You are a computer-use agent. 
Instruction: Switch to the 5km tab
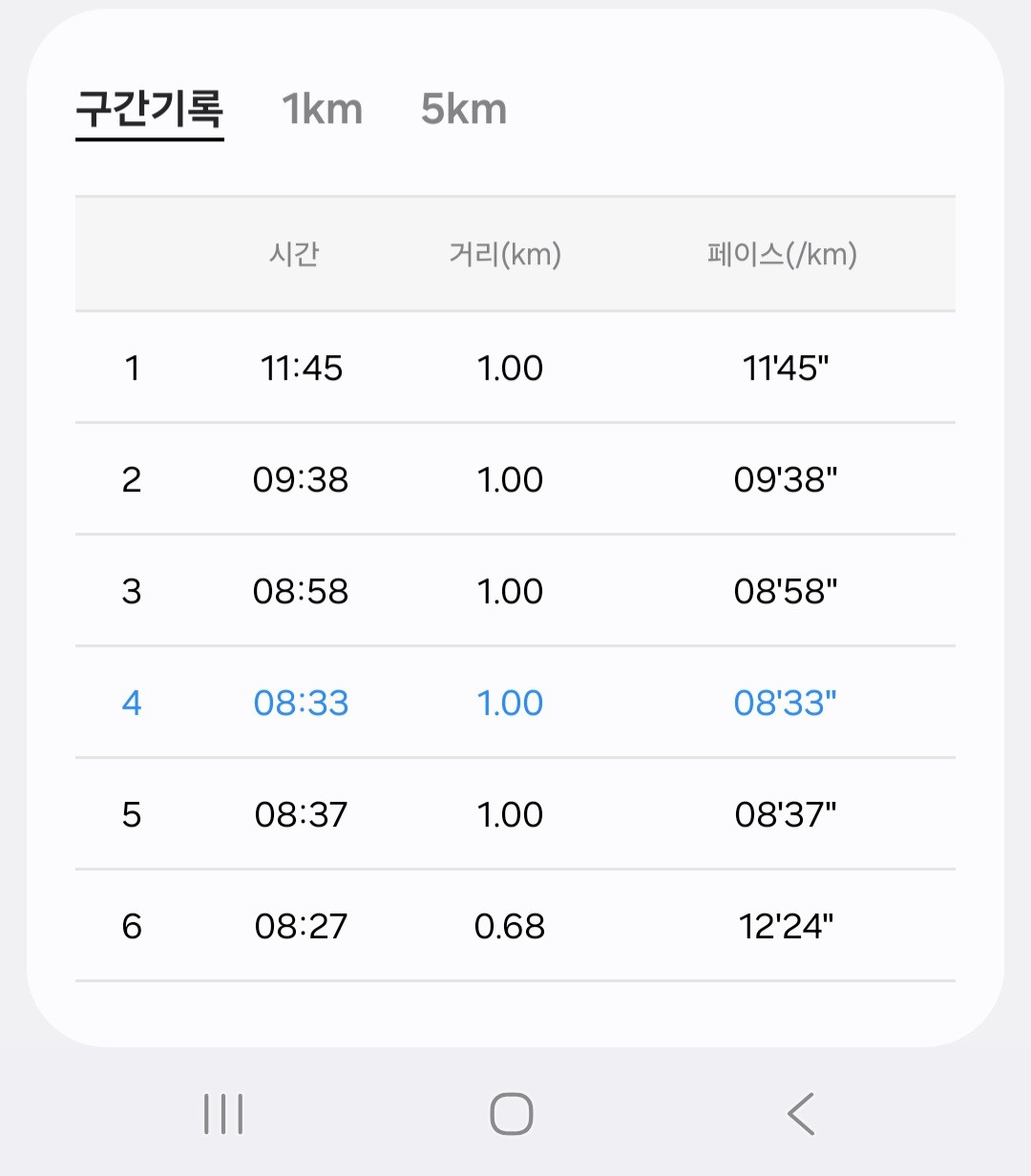tap(464, 110)
